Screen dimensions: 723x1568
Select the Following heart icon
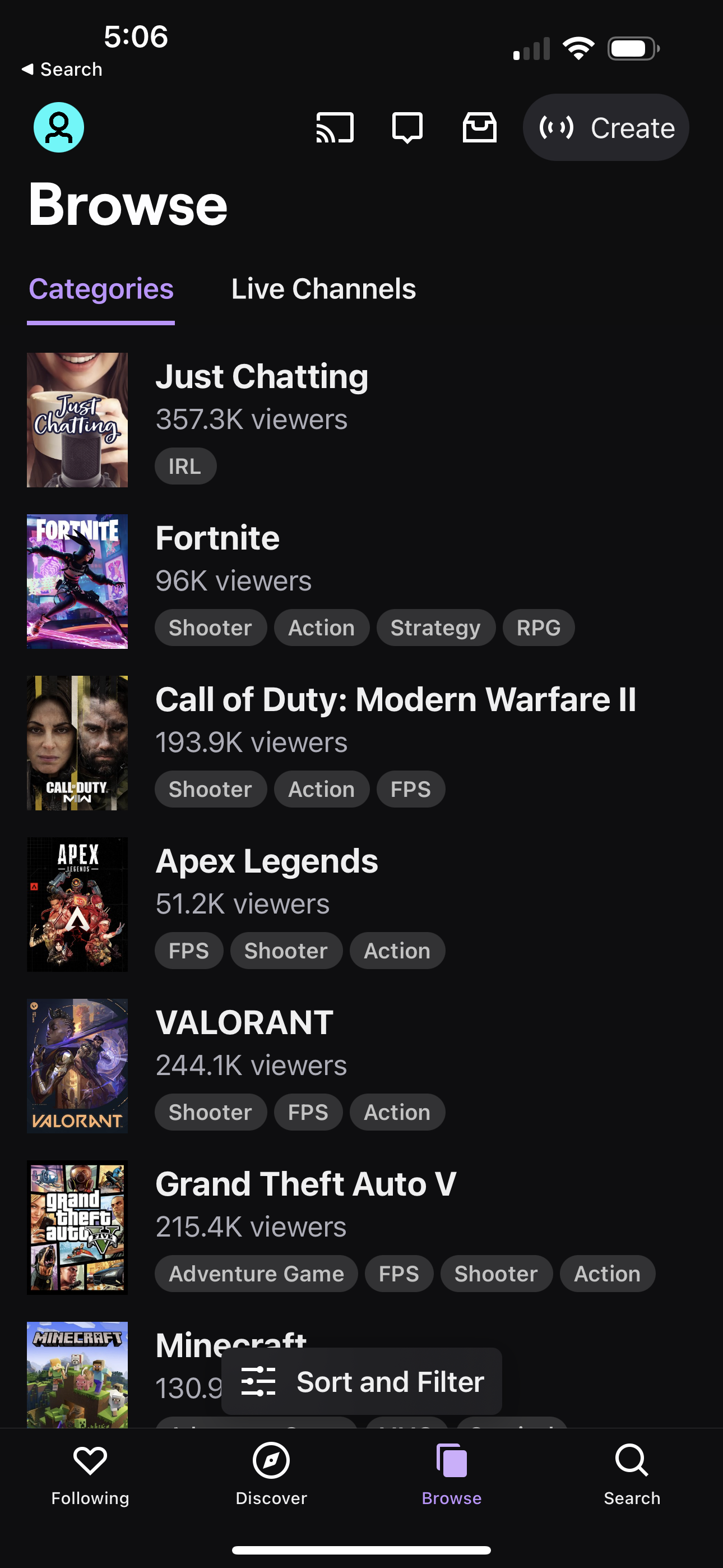tap(90, 1473)
